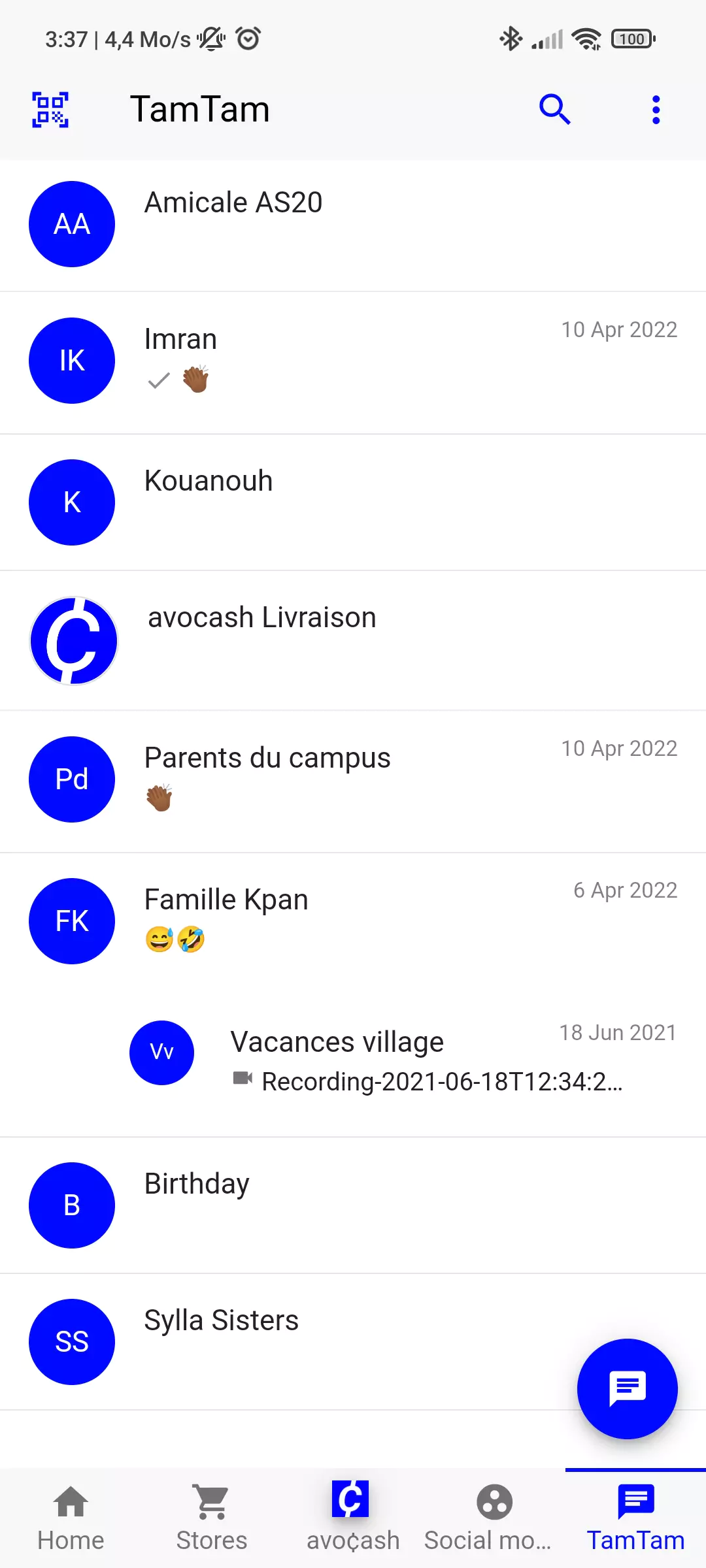Open the Parents du campus group chat
The image size is (706, 1568).
pos(353,779)
